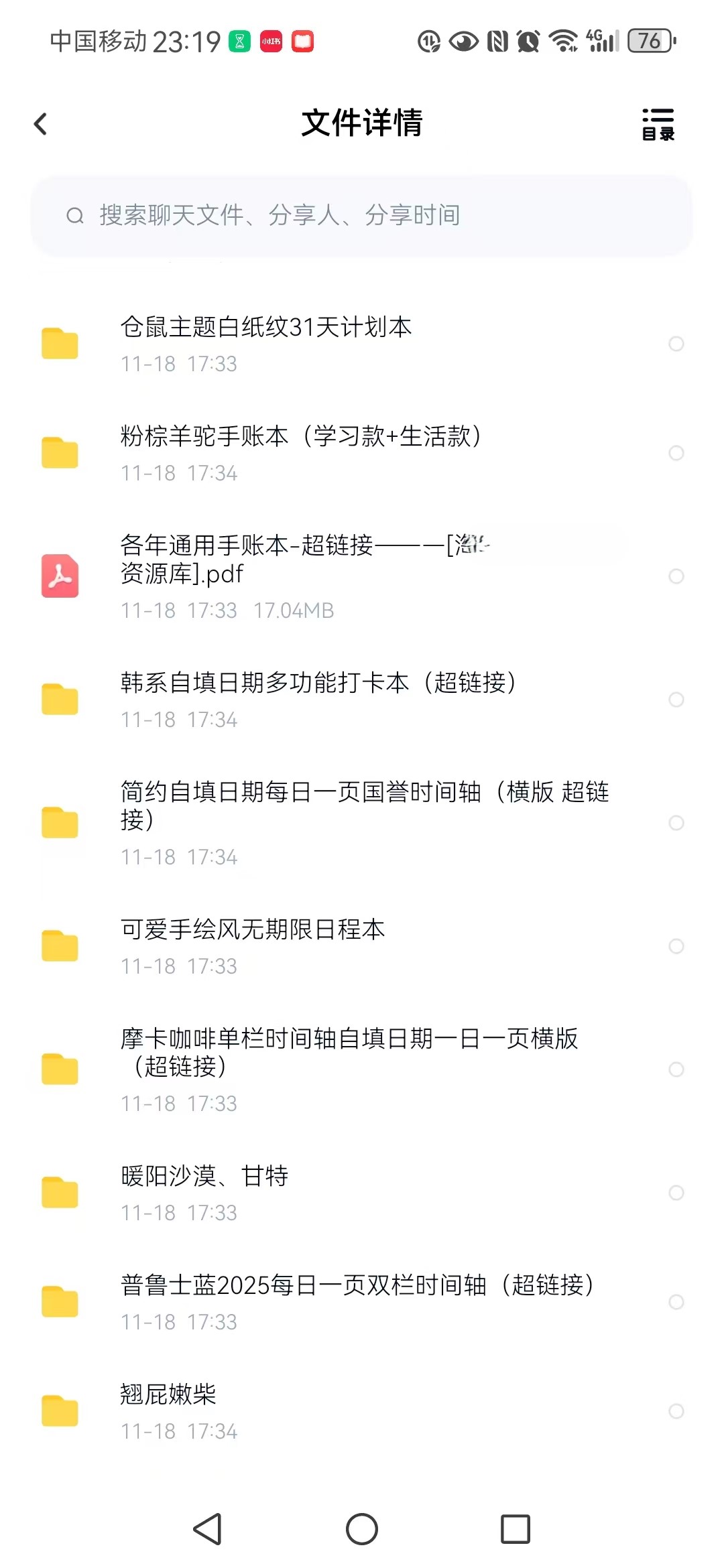The image size is (724, 1568).
Task: Open system recent apps view
Action: [515, 1529]
